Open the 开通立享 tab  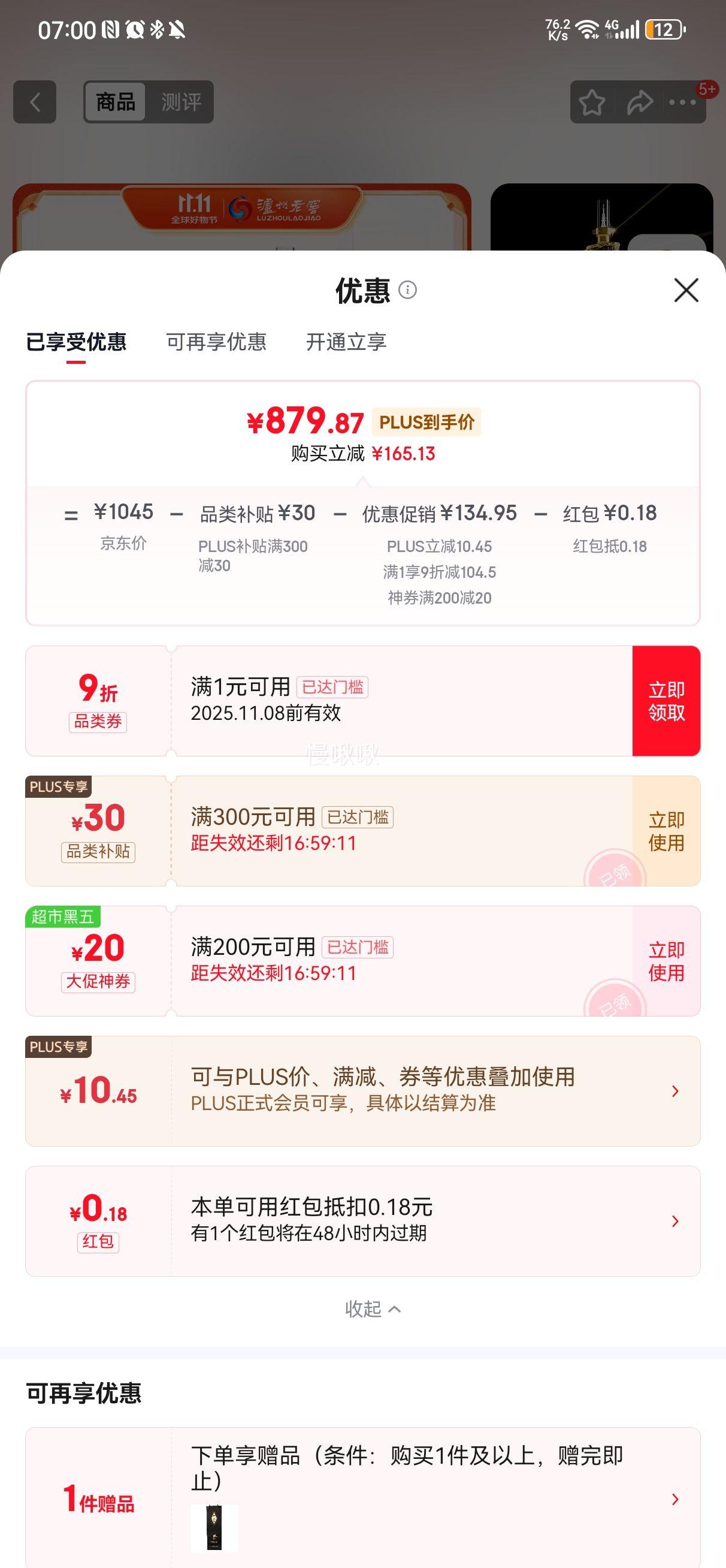tap(347, 343)
